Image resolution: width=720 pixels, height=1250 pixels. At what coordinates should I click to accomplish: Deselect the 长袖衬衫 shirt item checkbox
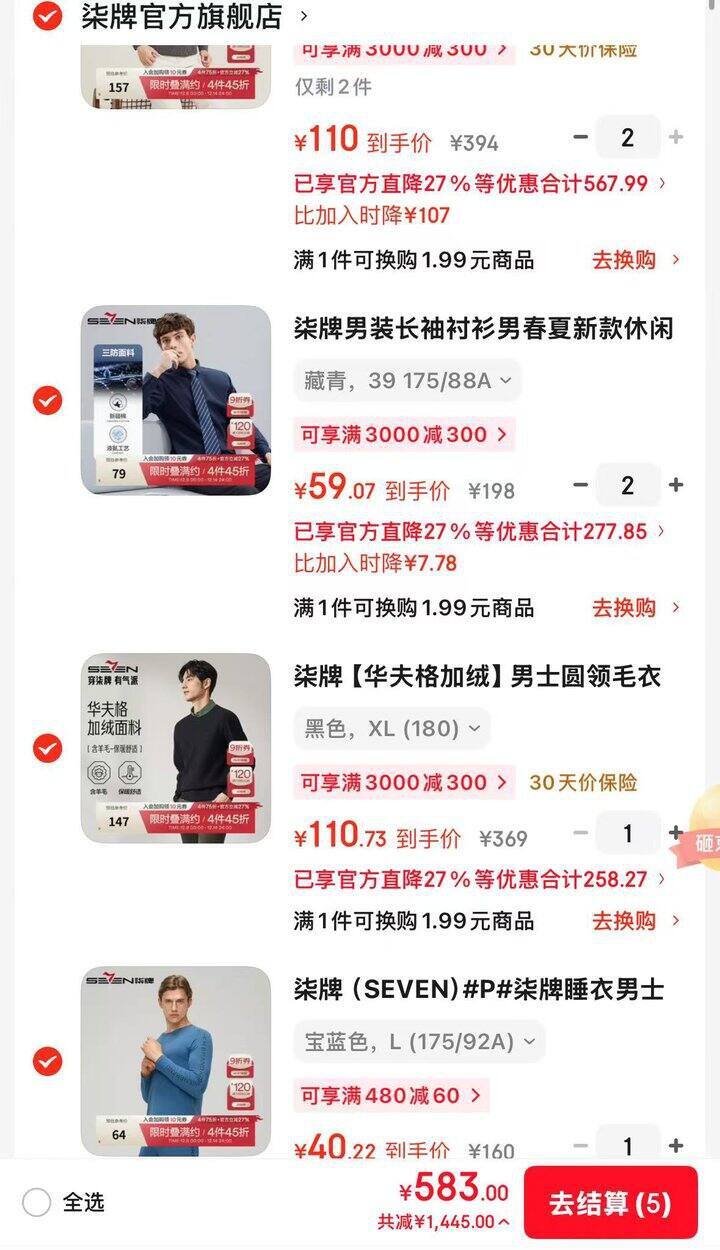tap(47, 401)
